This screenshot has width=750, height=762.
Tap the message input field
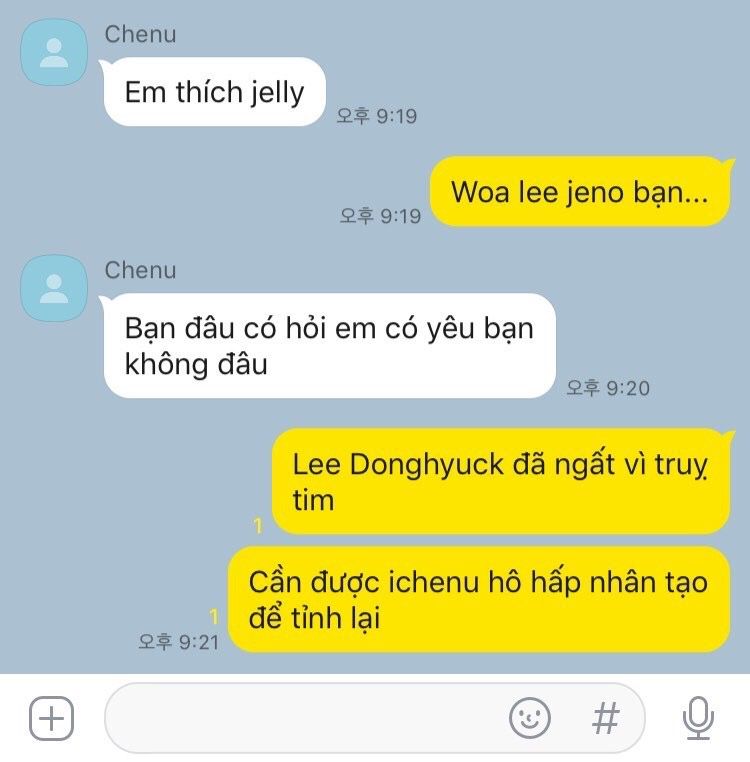300,718
